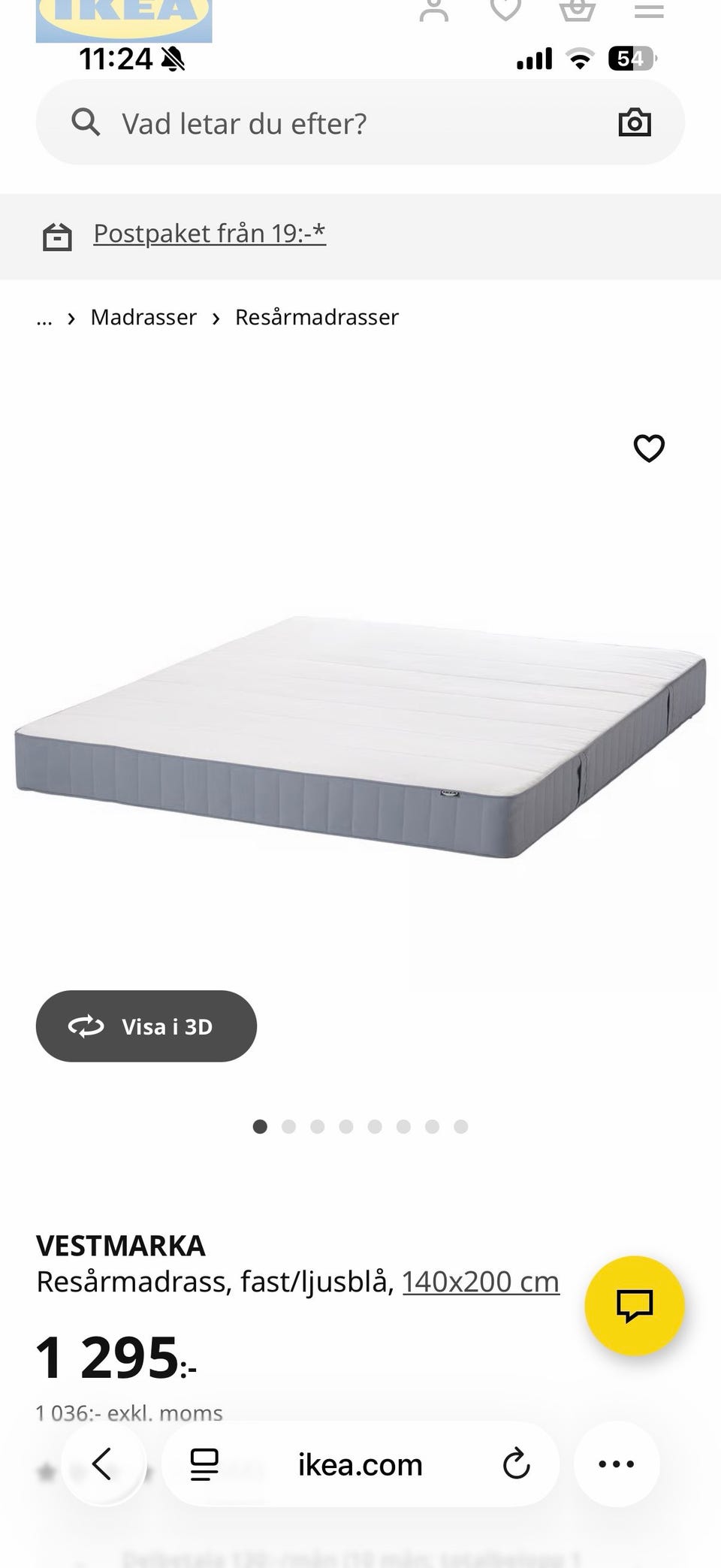Screen dimensions: 721x1568
Task: Open Postpaket från 19:-* link
Action: [x=209, y=234]
